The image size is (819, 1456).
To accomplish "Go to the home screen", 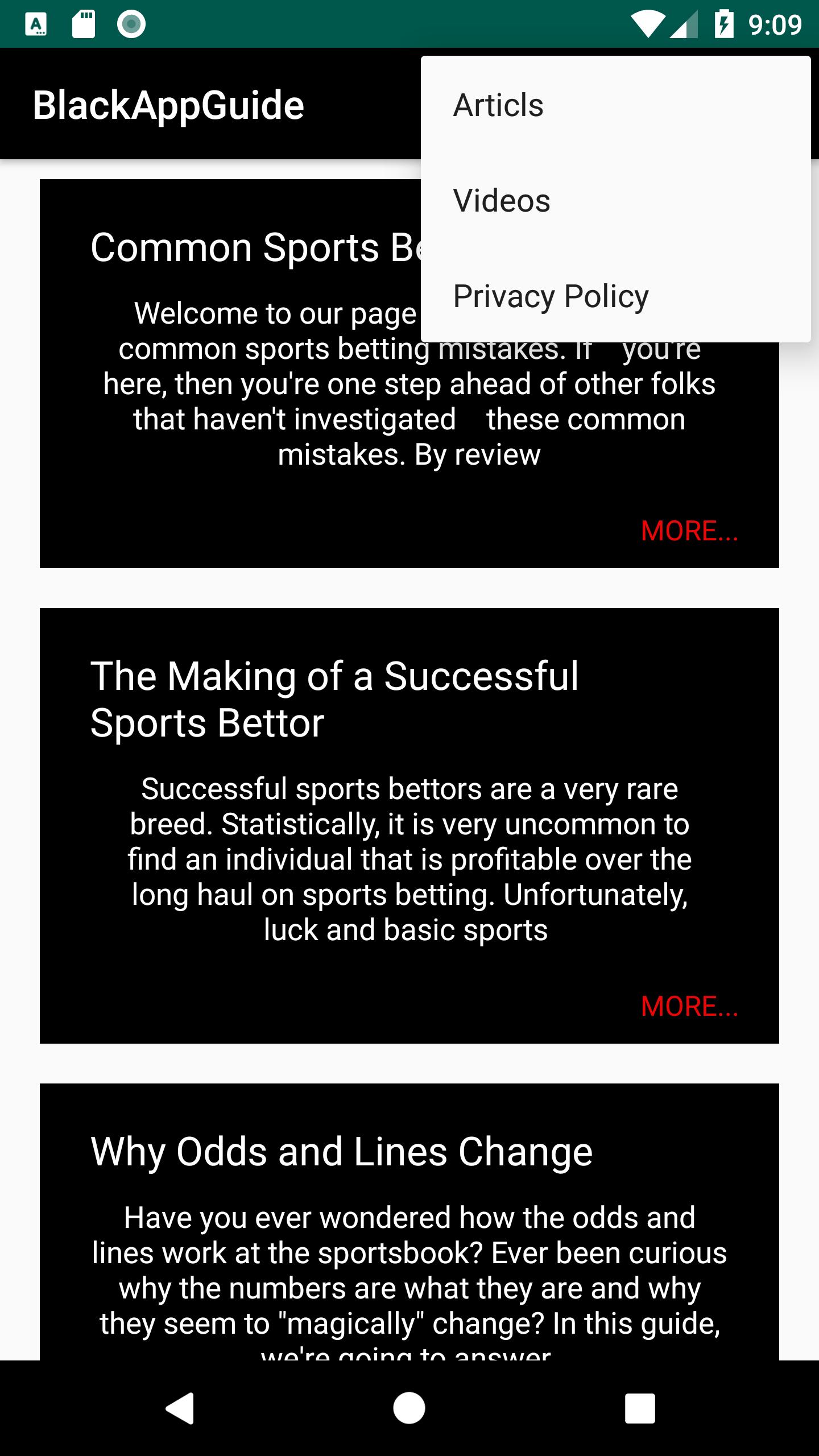I will (x=409, y=1408).
